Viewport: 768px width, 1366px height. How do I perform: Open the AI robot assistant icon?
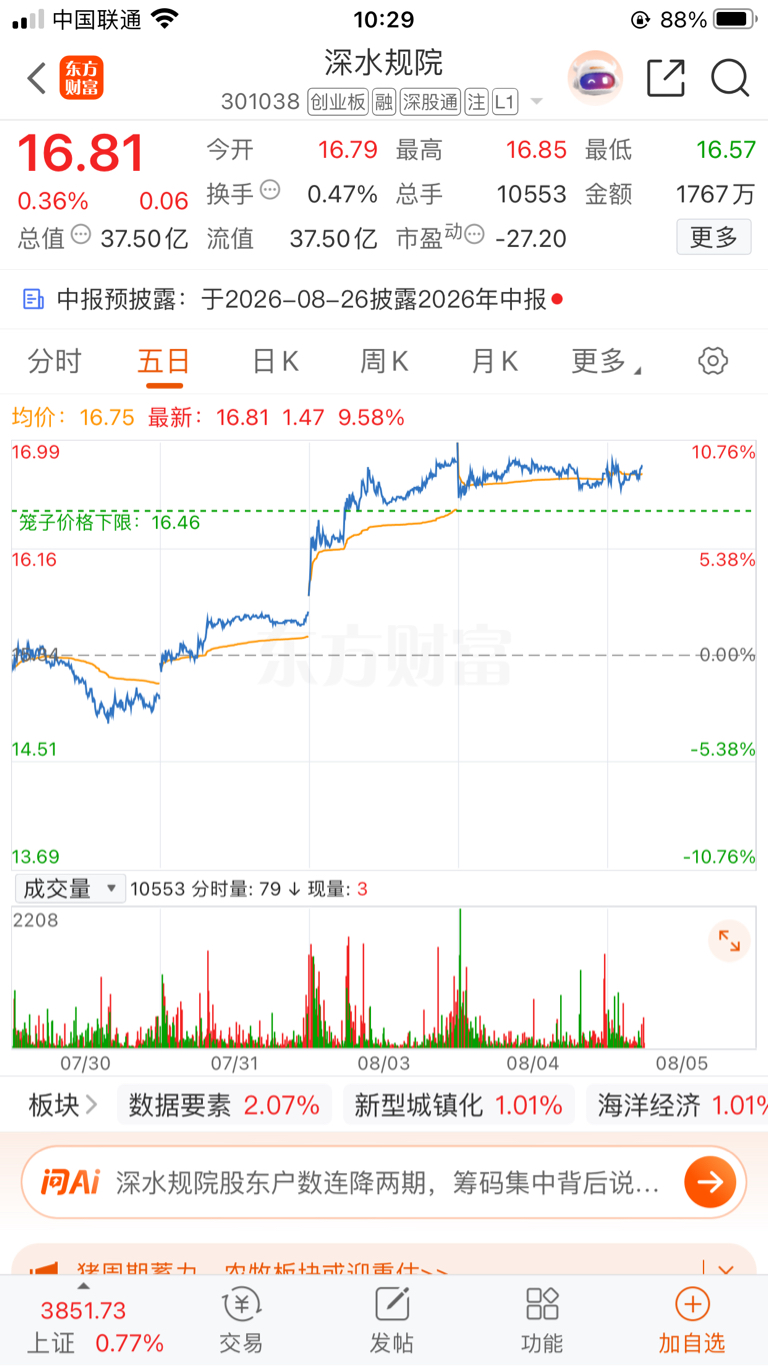pyautogui.click(x=595, y=78)
